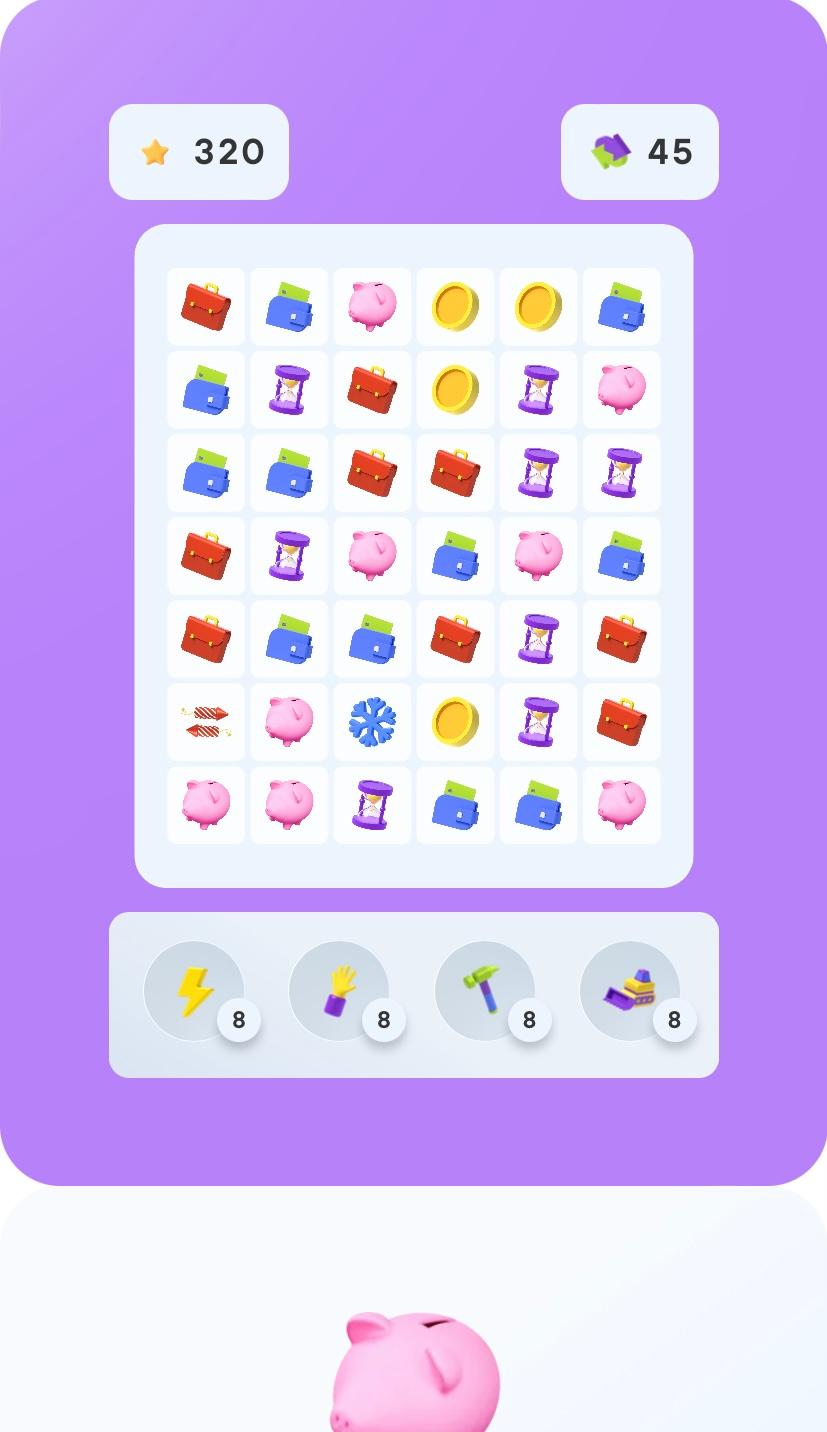Use the hammer booster
This screenshot has height=1432, width=827.
485,991
